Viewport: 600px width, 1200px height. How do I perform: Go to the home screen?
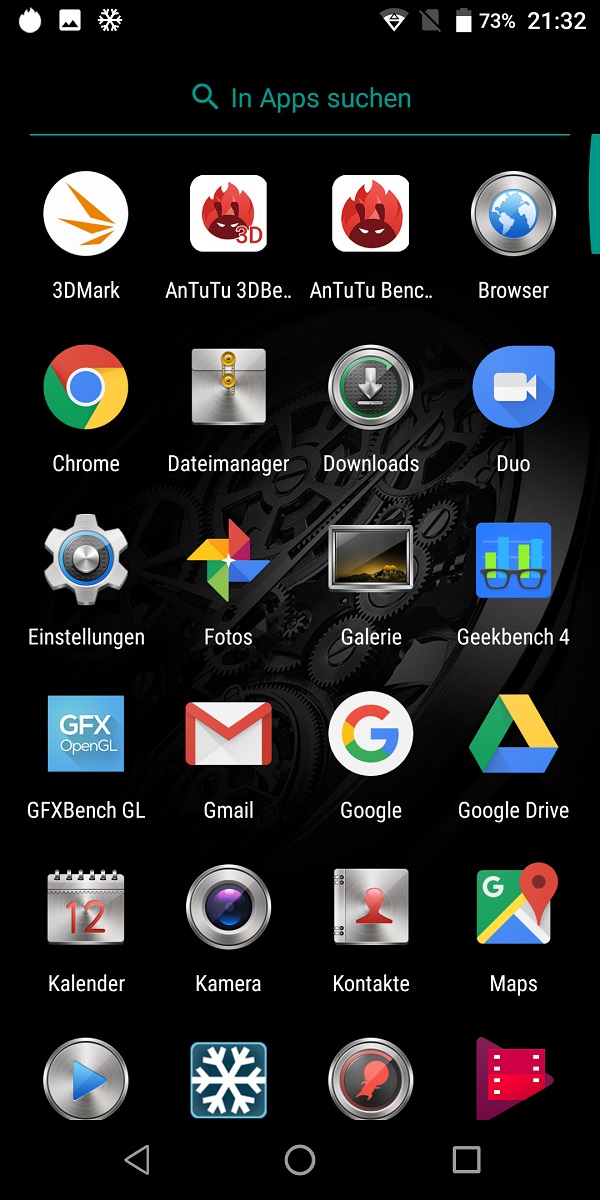300,1160
